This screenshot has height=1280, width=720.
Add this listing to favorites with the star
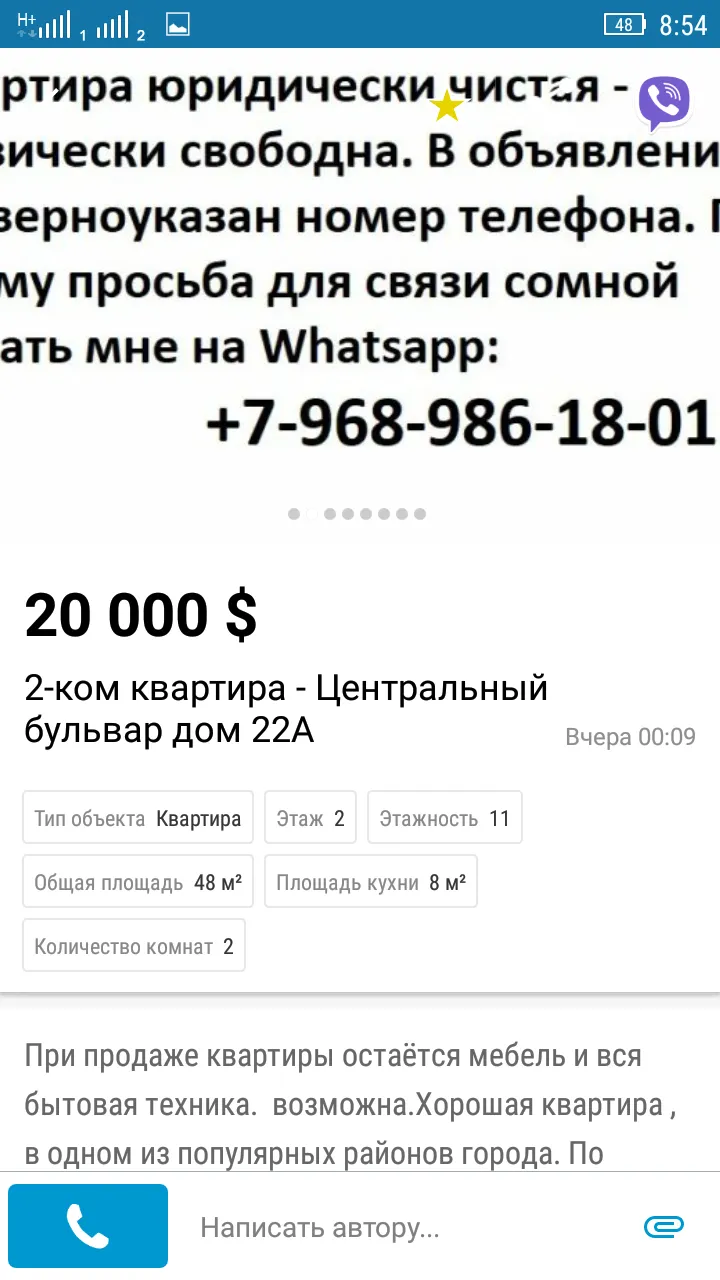[446, 105]
